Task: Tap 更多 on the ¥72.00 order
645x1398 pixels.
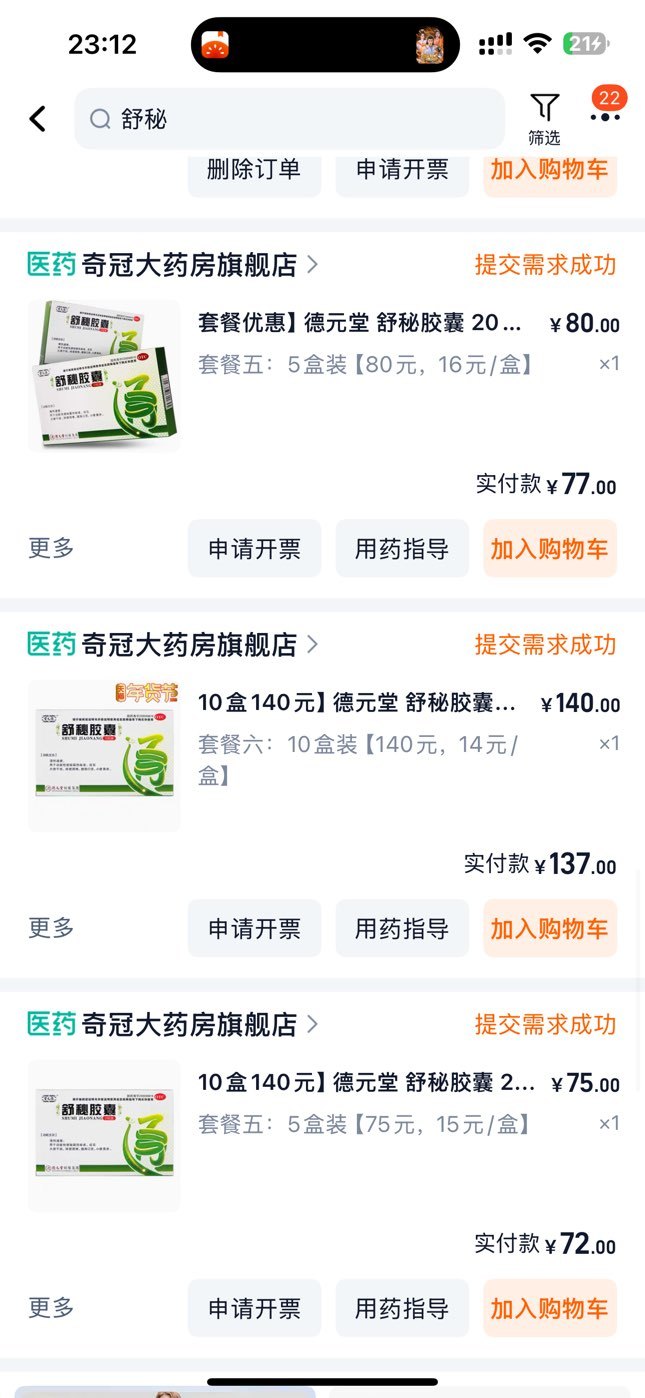Action: pos(51,1308)
